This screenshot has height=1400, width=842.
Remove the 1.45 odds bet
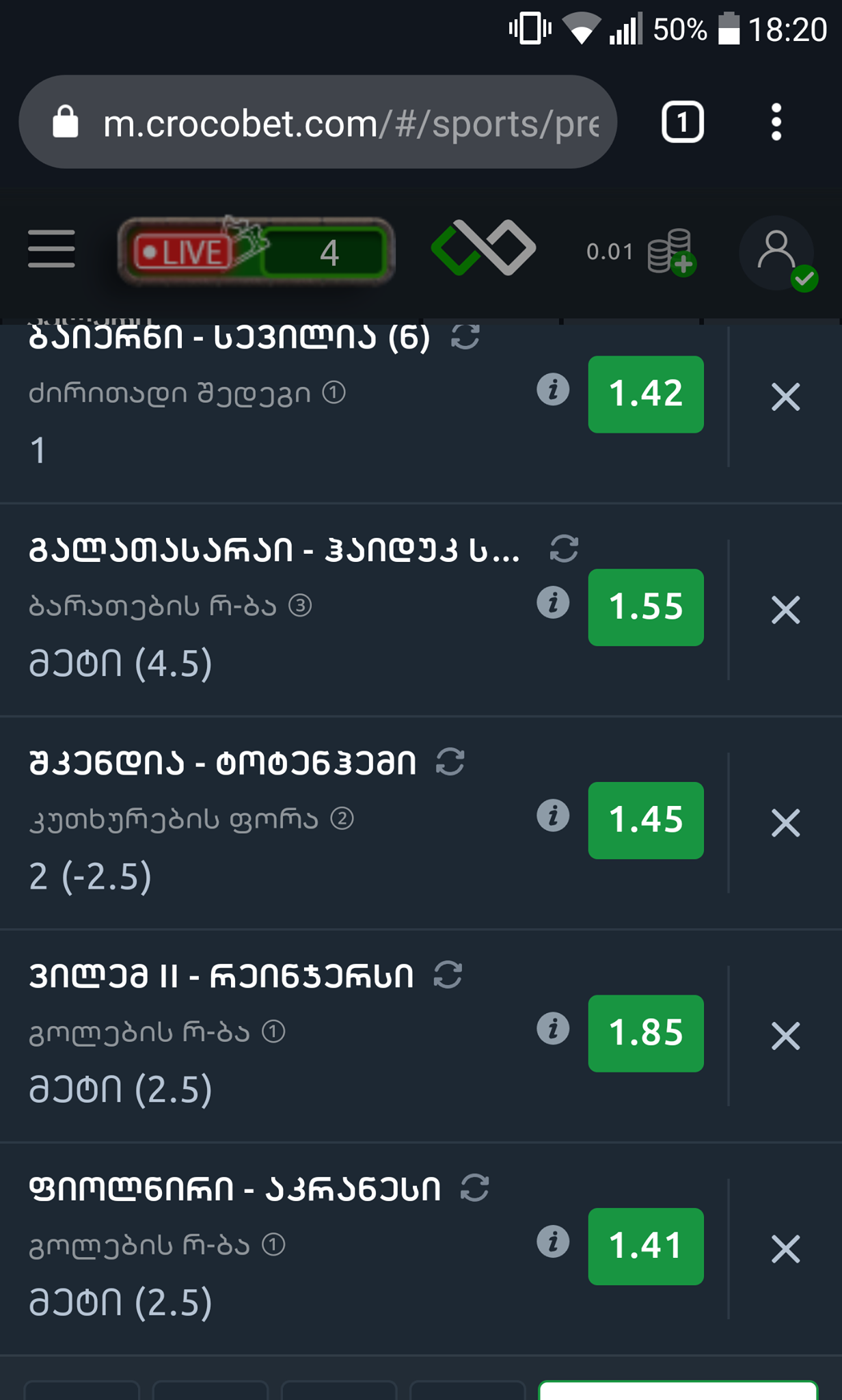click(x=785, y=822)
